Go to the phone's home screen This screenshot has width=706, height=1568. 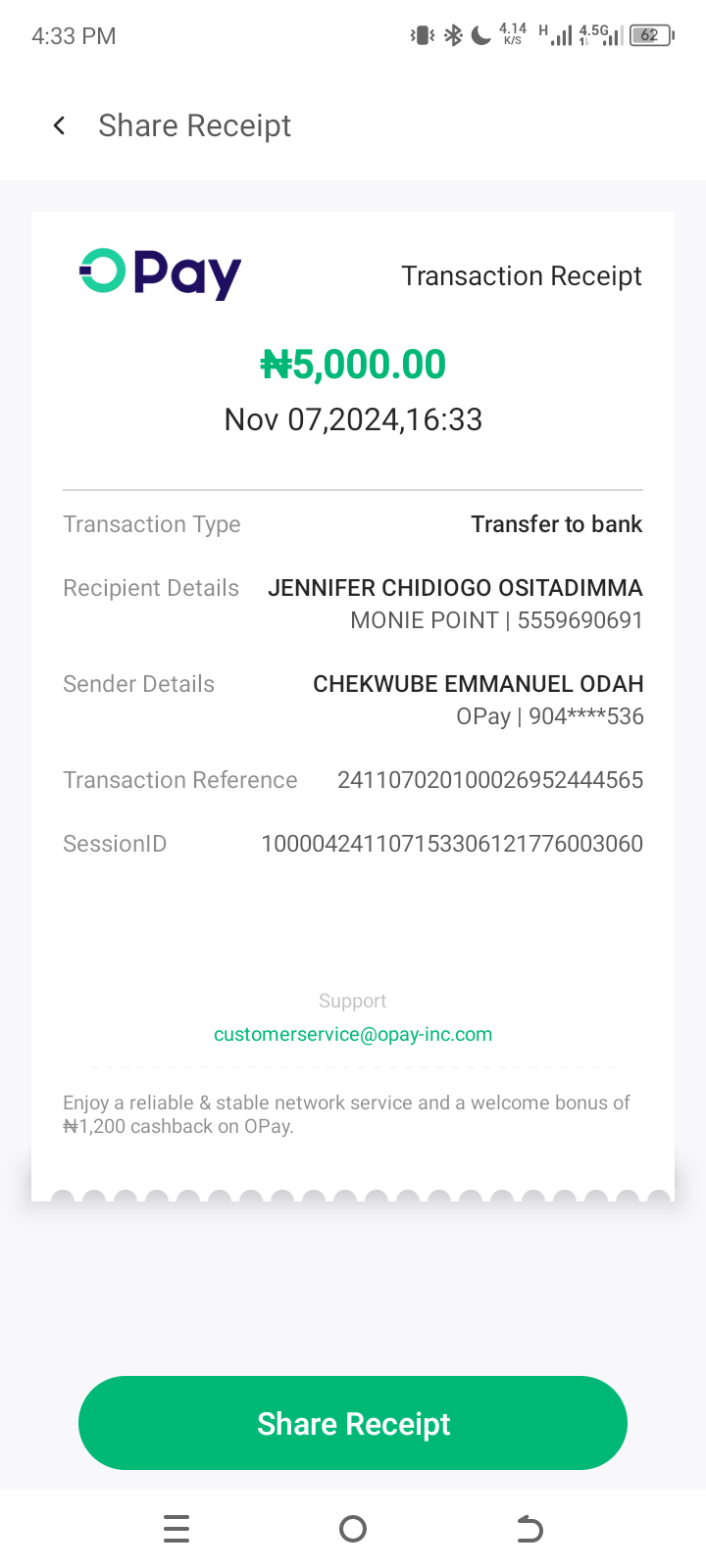coord(353,1529)
